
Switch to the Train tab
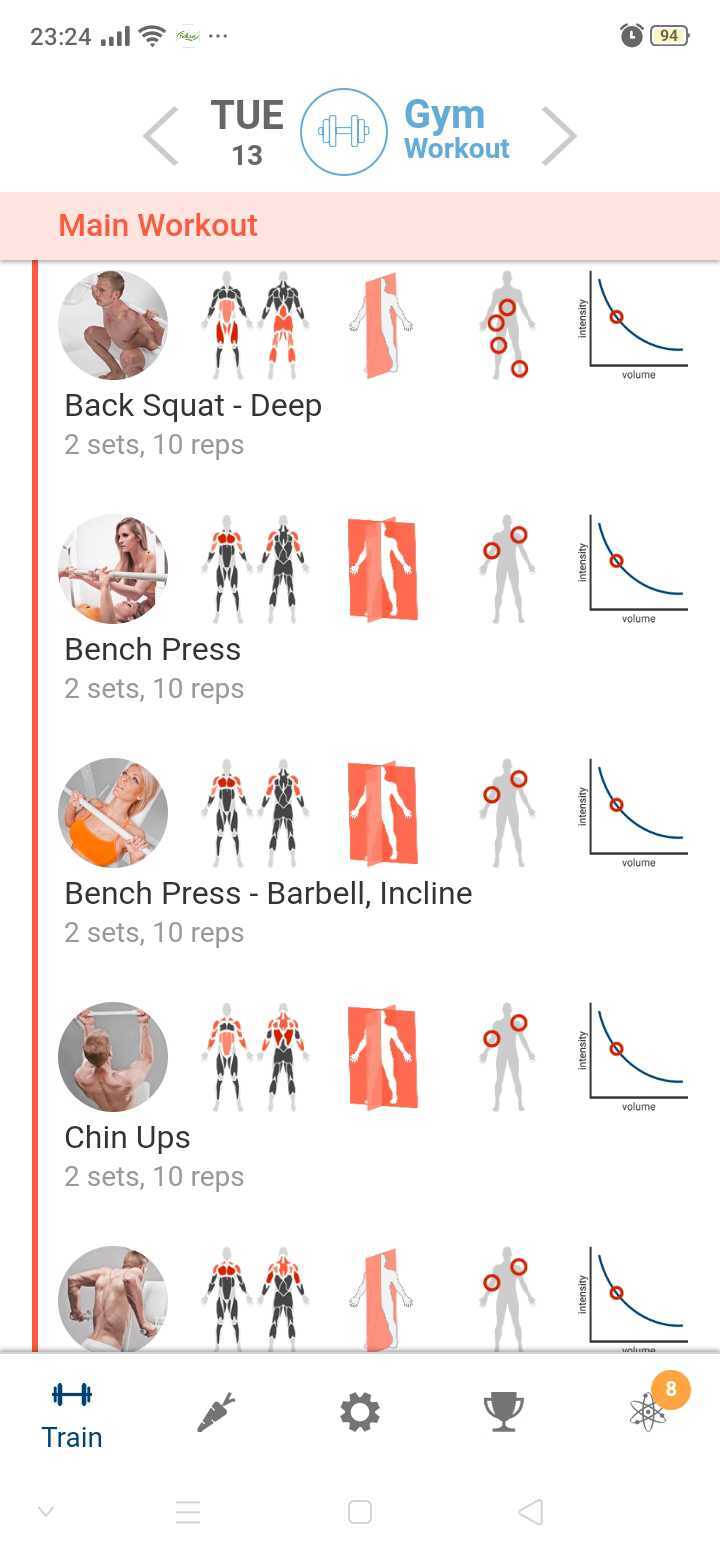pos(72,1414)
